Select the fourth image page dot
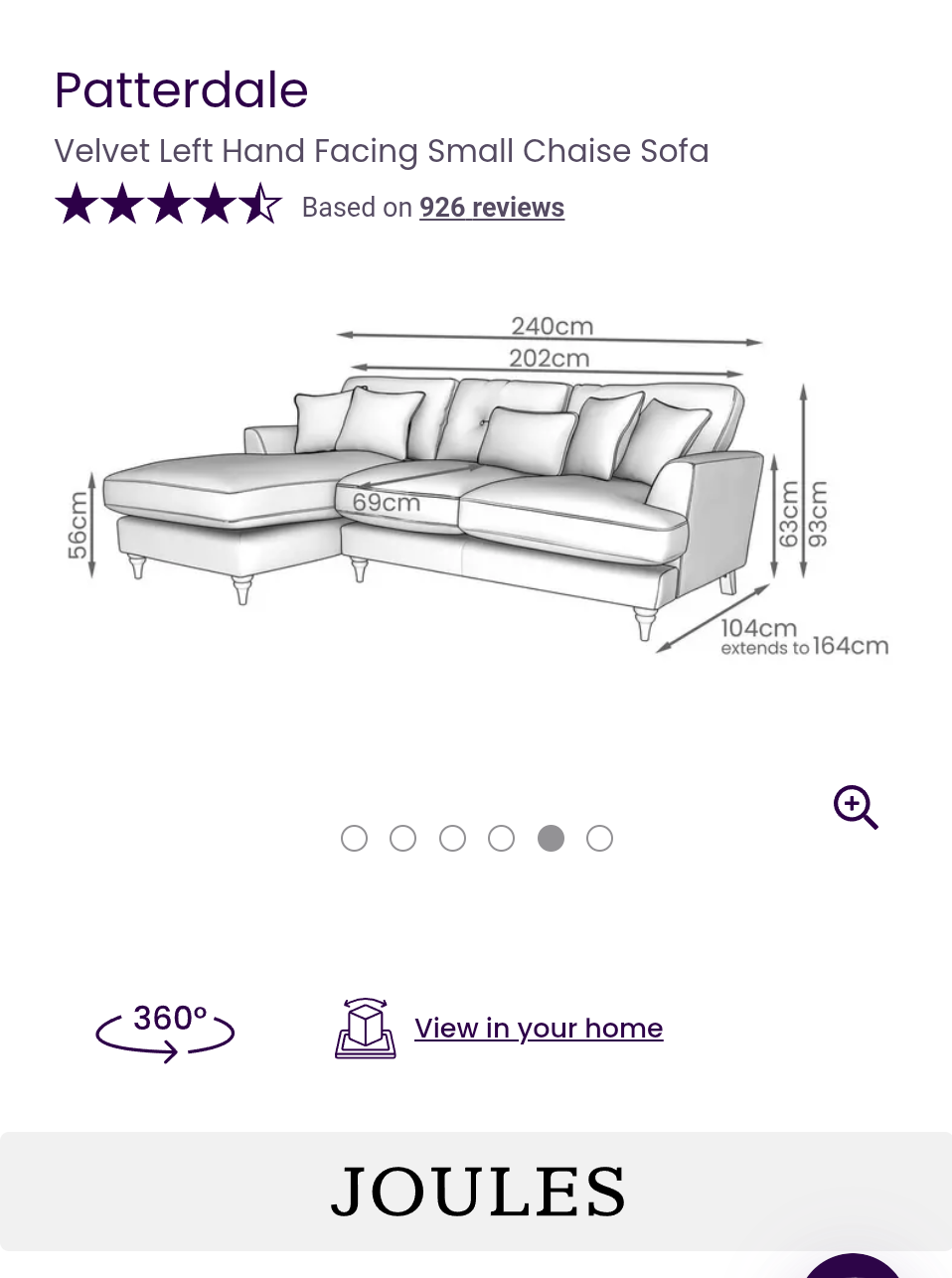This screenshot has width=952, height=1278. (x=501, y=839)
